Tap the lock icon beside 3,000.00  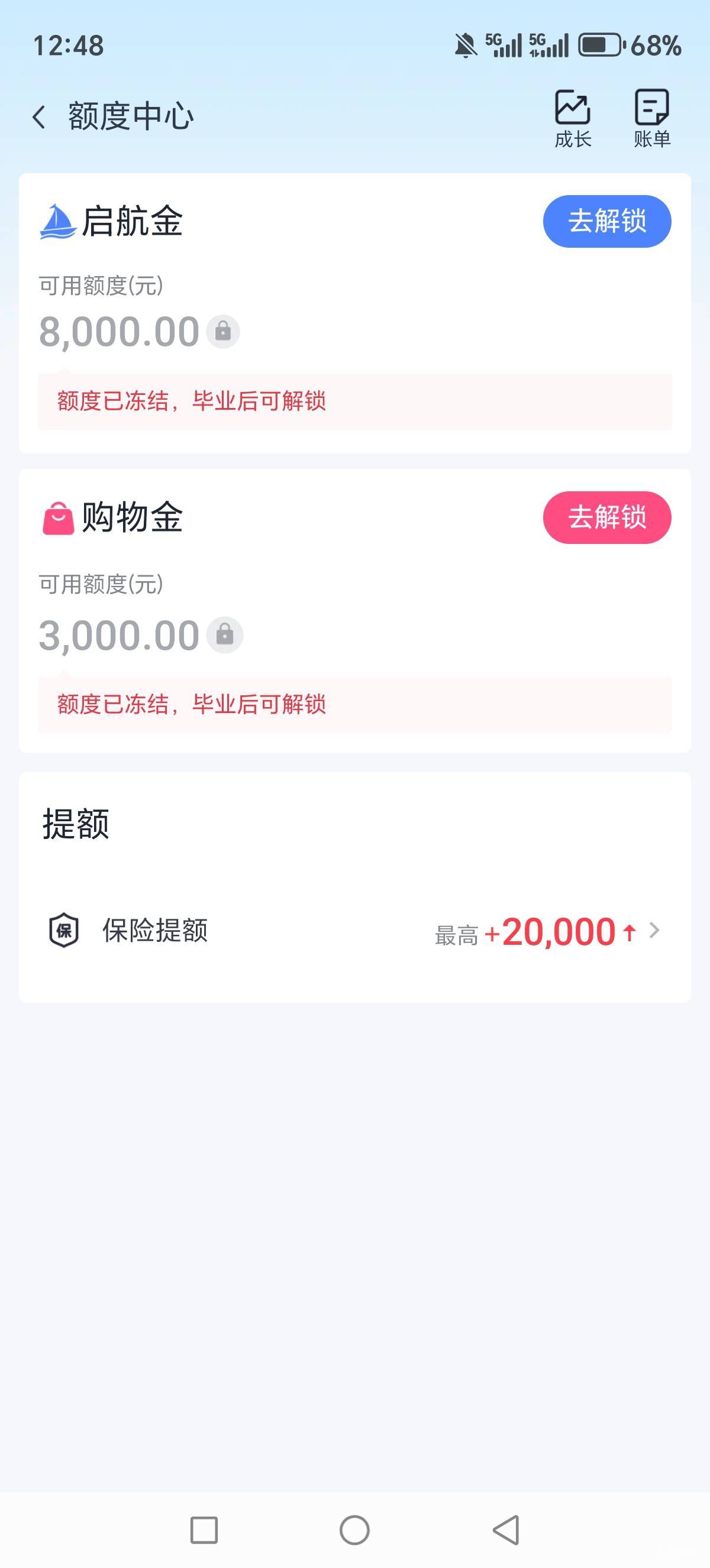(x=225, y=635)
